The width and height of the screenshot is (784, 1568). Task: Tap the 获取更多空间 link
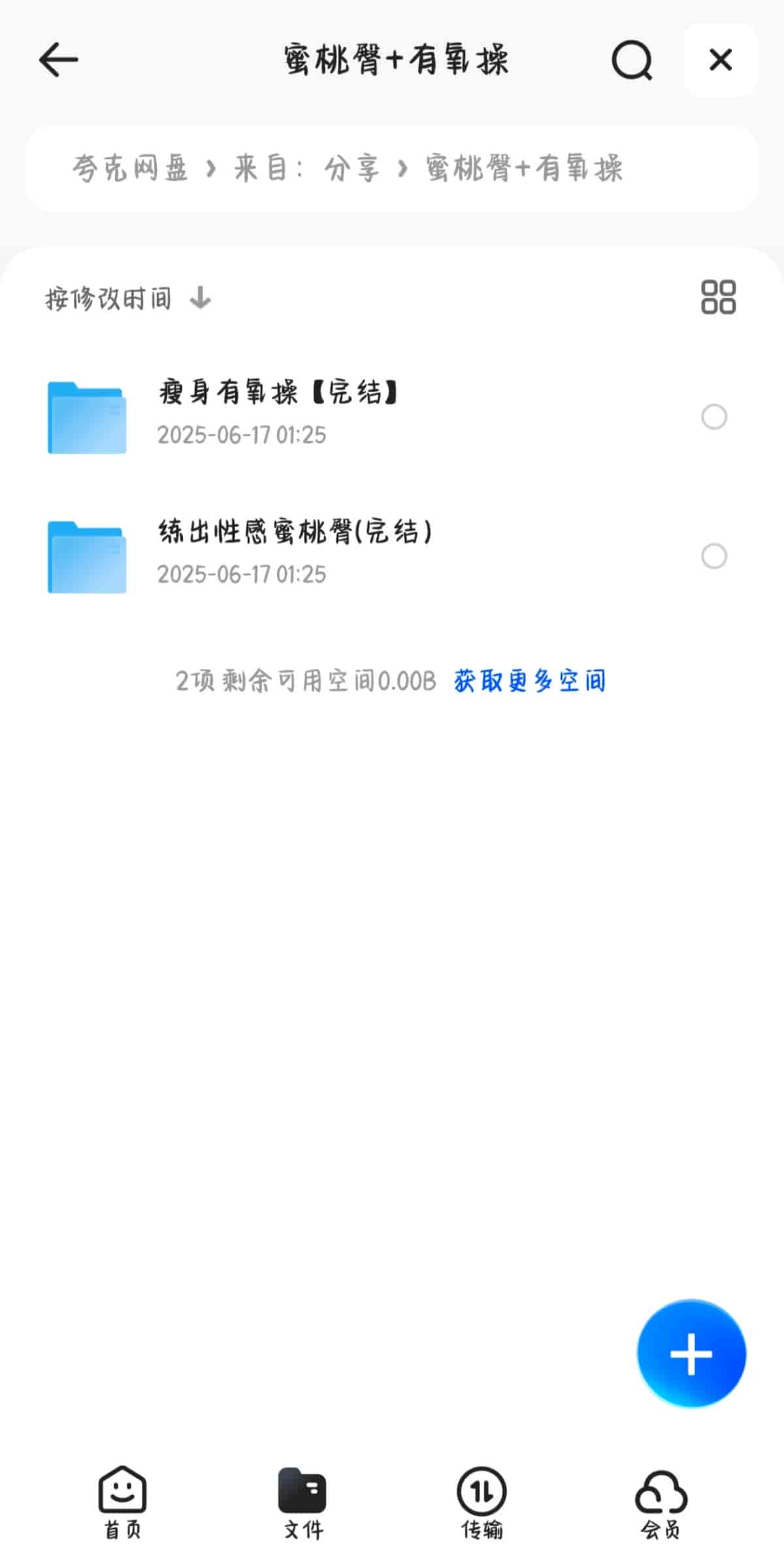(x=530, y=681)
